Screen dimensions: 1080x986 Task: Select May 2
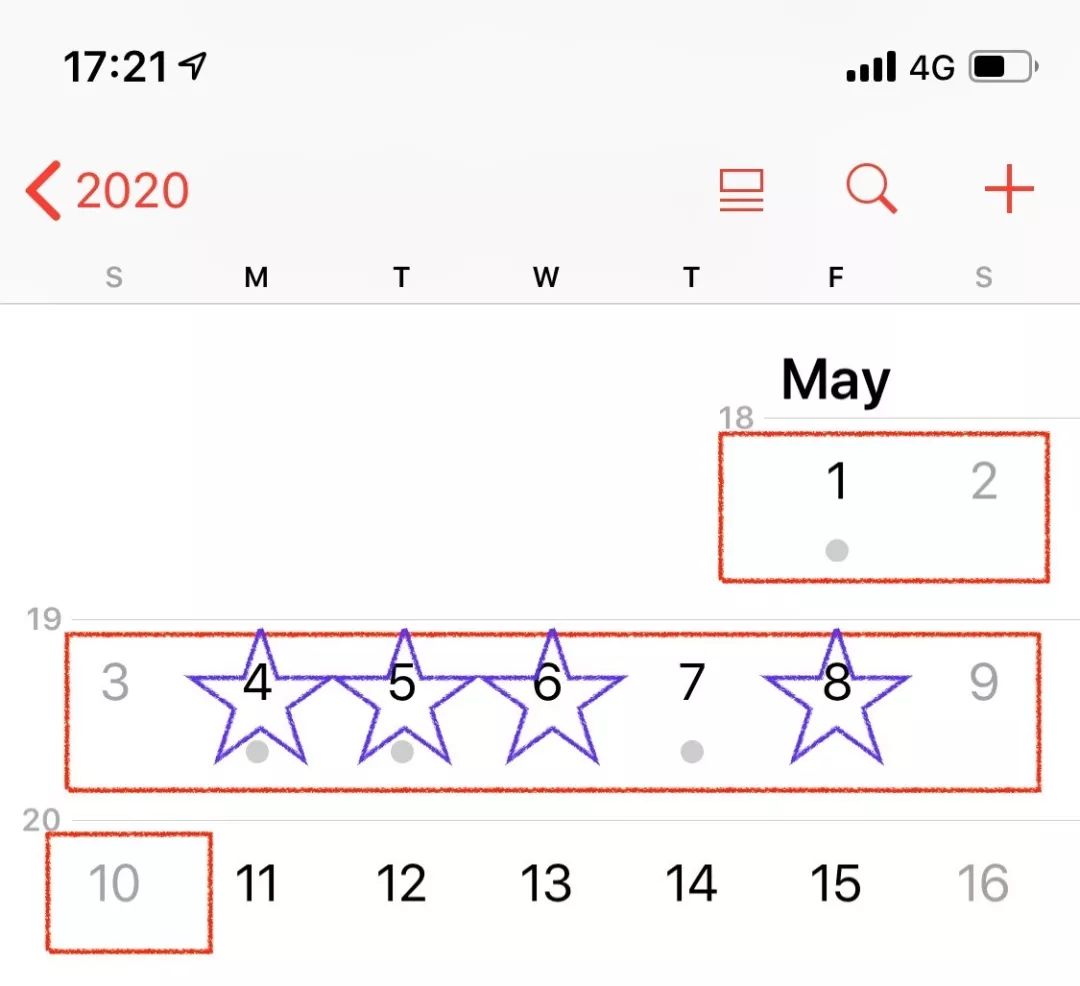coord(984,482)
